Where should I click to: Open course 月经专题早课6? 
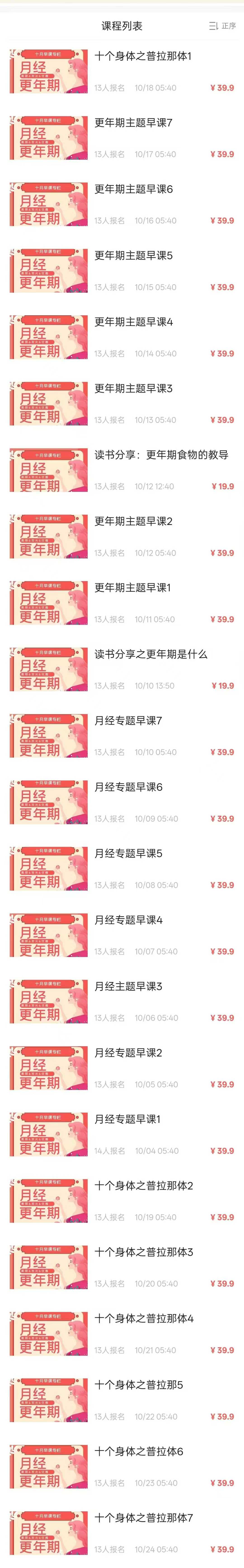(128, 787)
